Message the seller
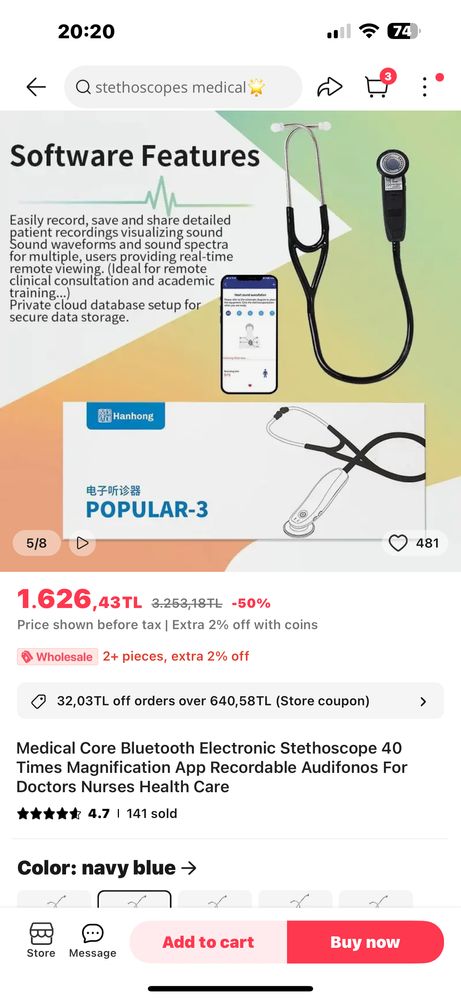Viewport: 461px width, 1000px height. 92,941
